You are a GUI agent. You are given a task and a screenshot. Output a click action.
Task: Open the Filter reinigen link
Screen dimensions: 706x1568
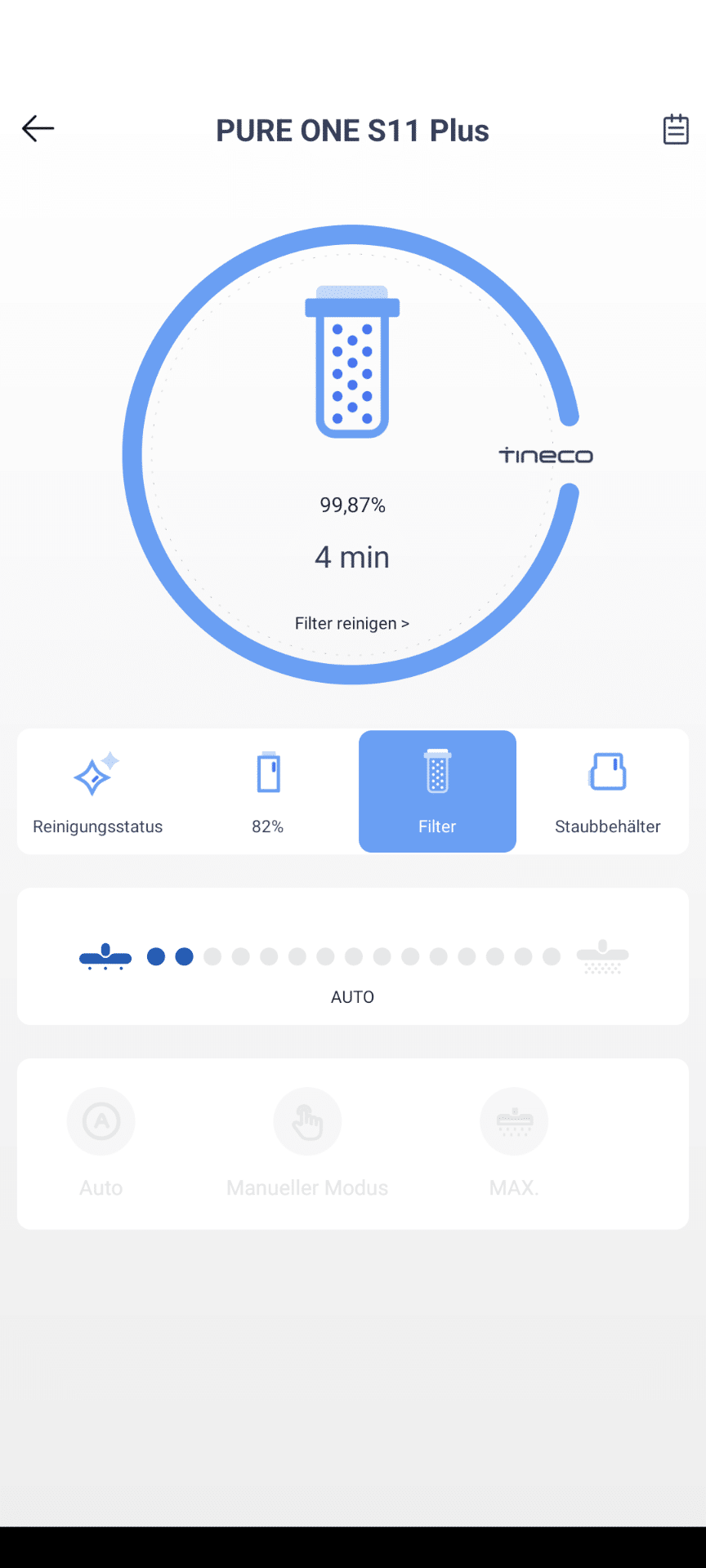pyautogui.click(x=352, y=624)
